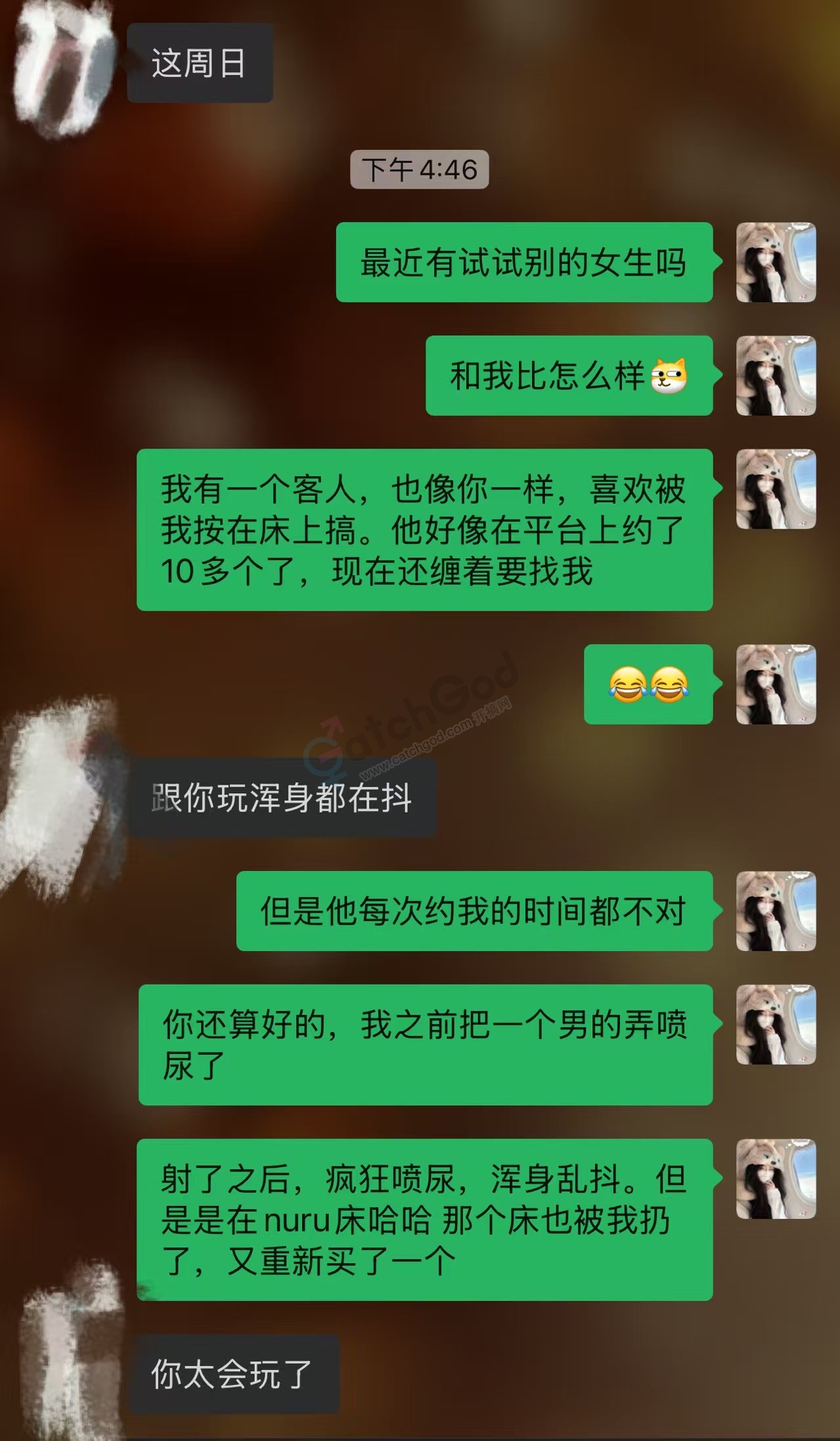Open sender's avatar beside "最近有试试别的女生吗"

click(776, 263)
